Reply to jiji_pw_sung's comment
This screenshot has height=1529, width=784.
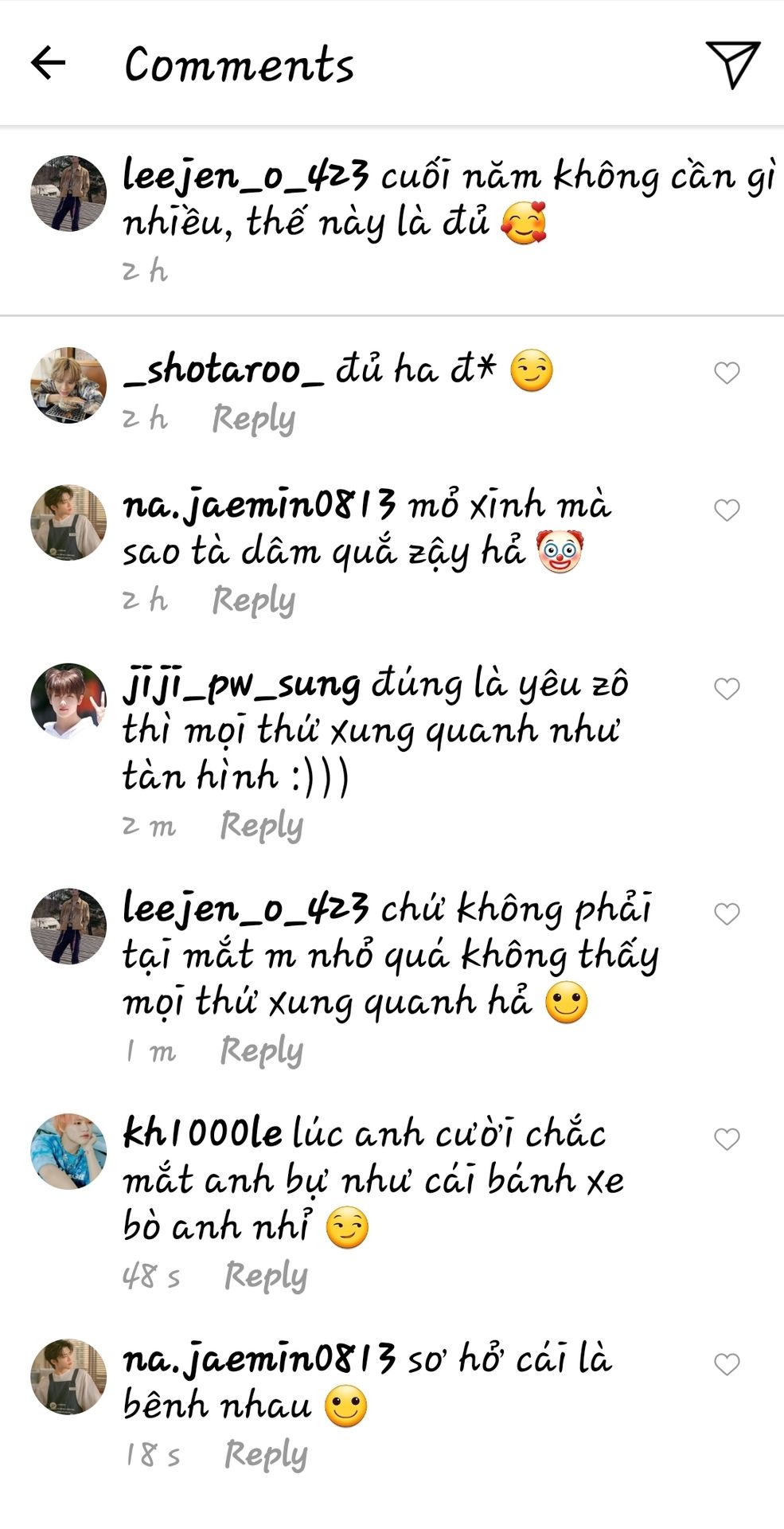coord(261,825)
